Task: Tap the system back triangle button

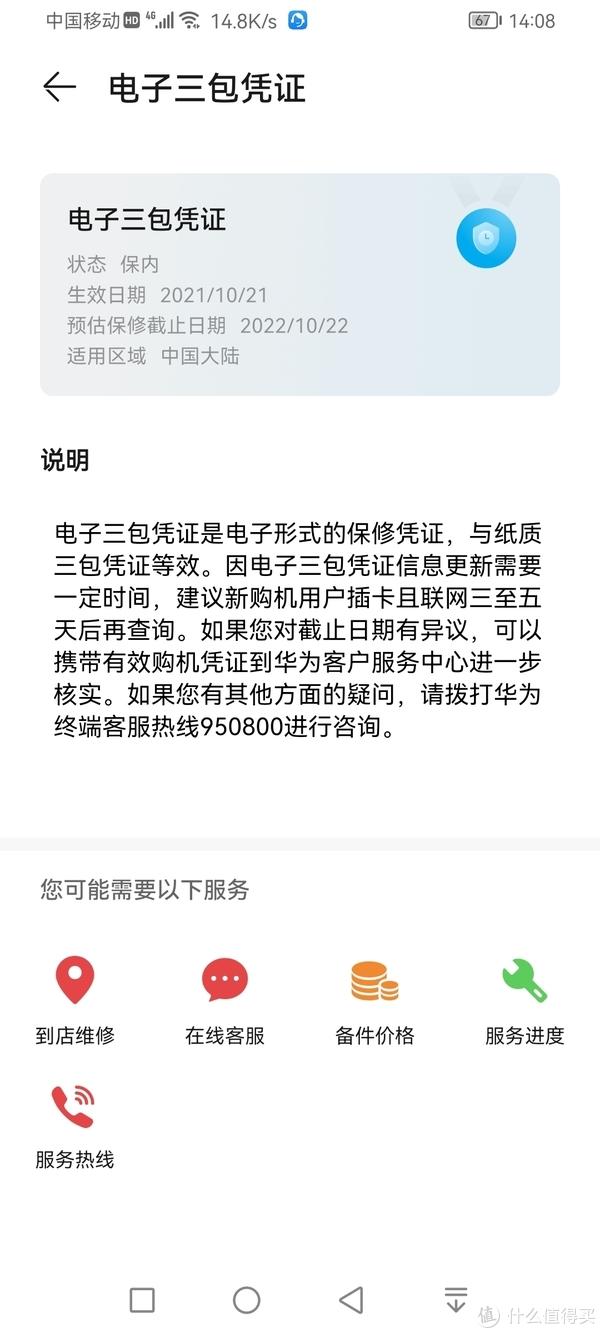Action: pos(351,1300)
